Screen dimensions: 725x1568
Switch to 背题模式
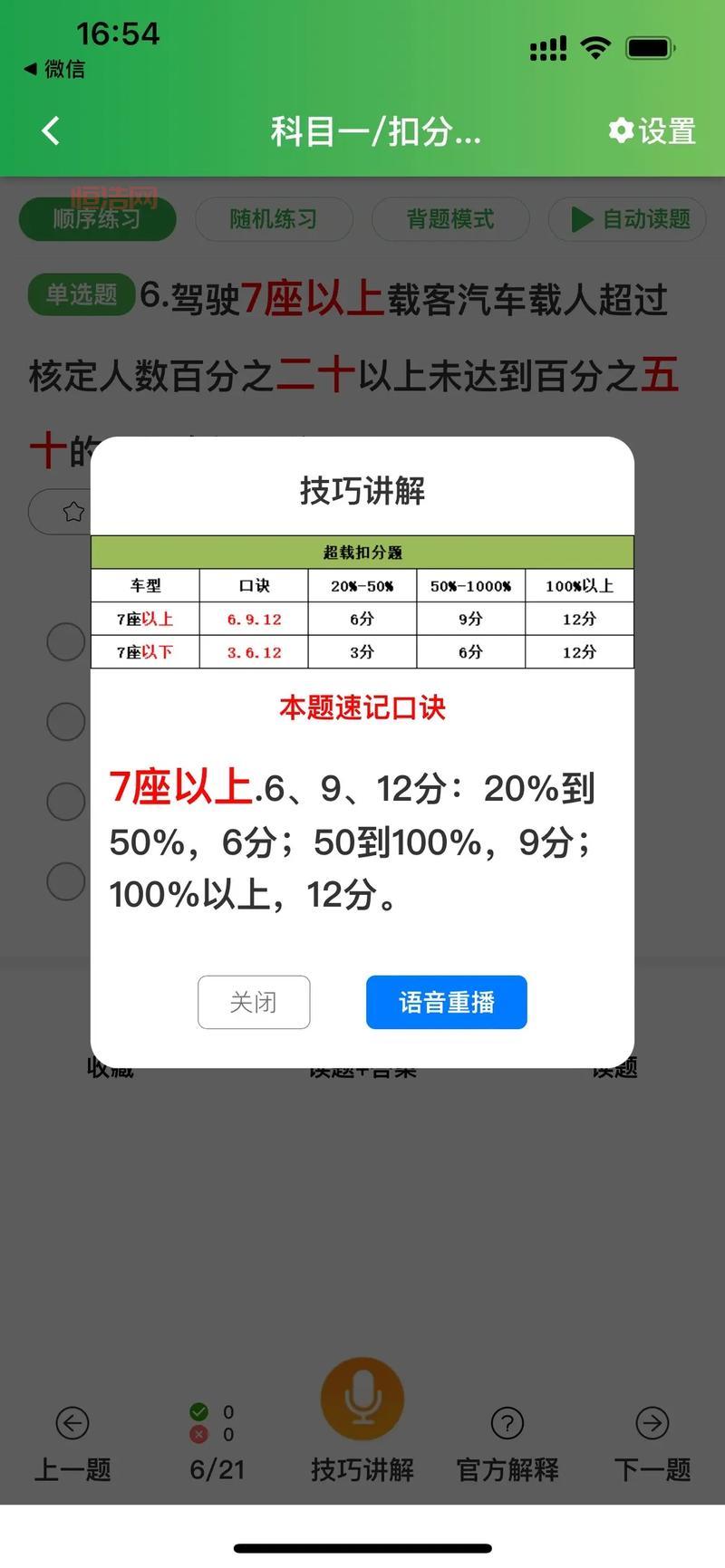coord(450,219)
